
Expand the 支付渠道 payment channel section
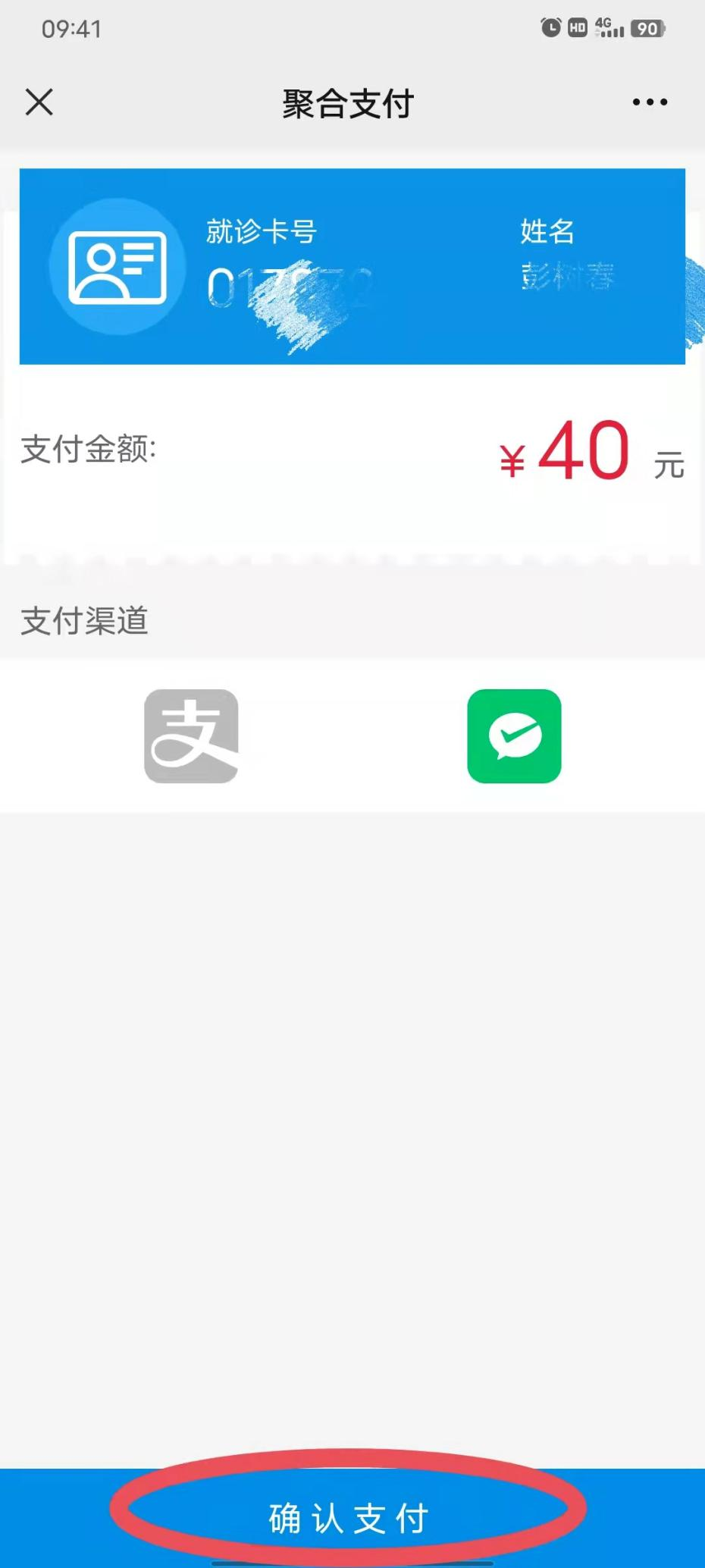coord(83,622)
